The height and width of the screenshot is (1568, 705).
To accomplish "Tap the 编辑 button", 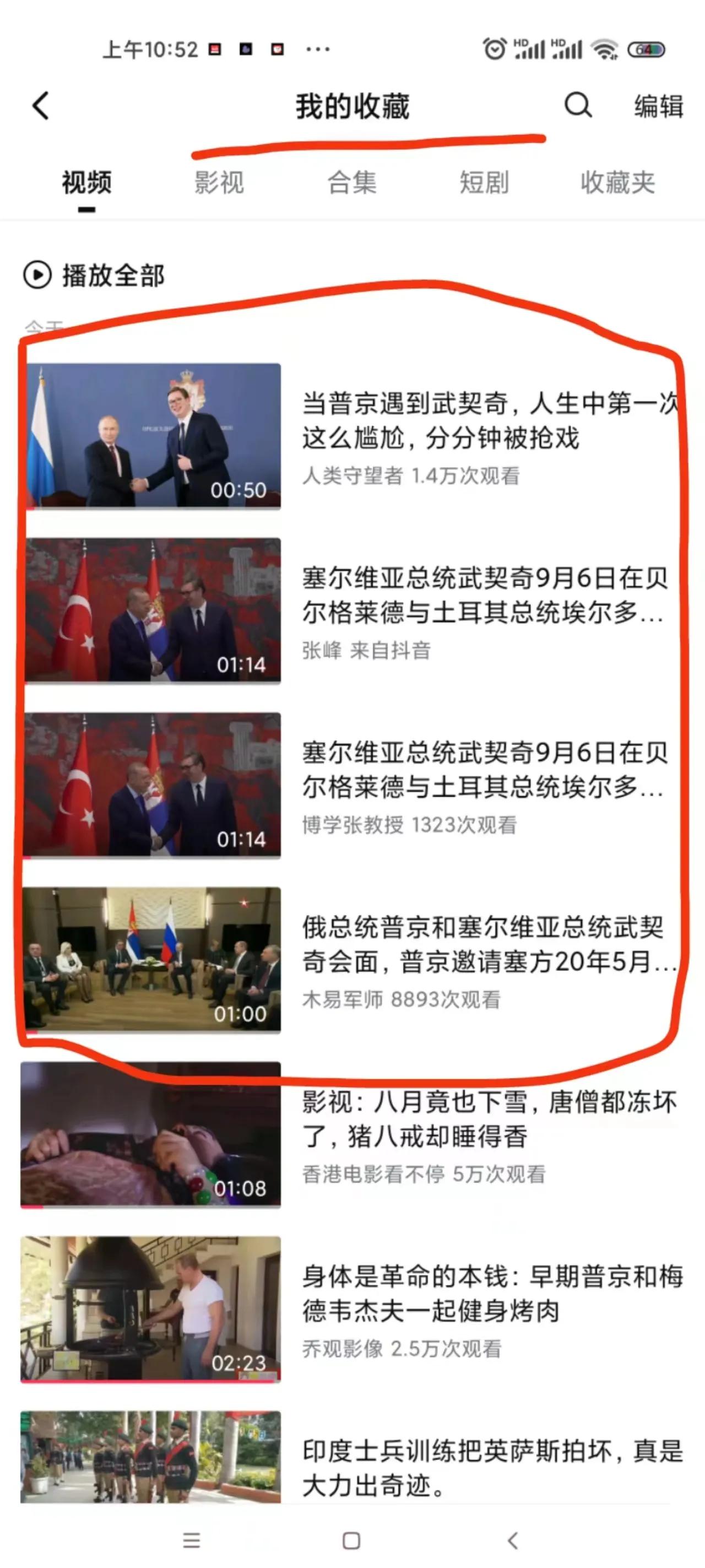I will [x=658, y=107].
